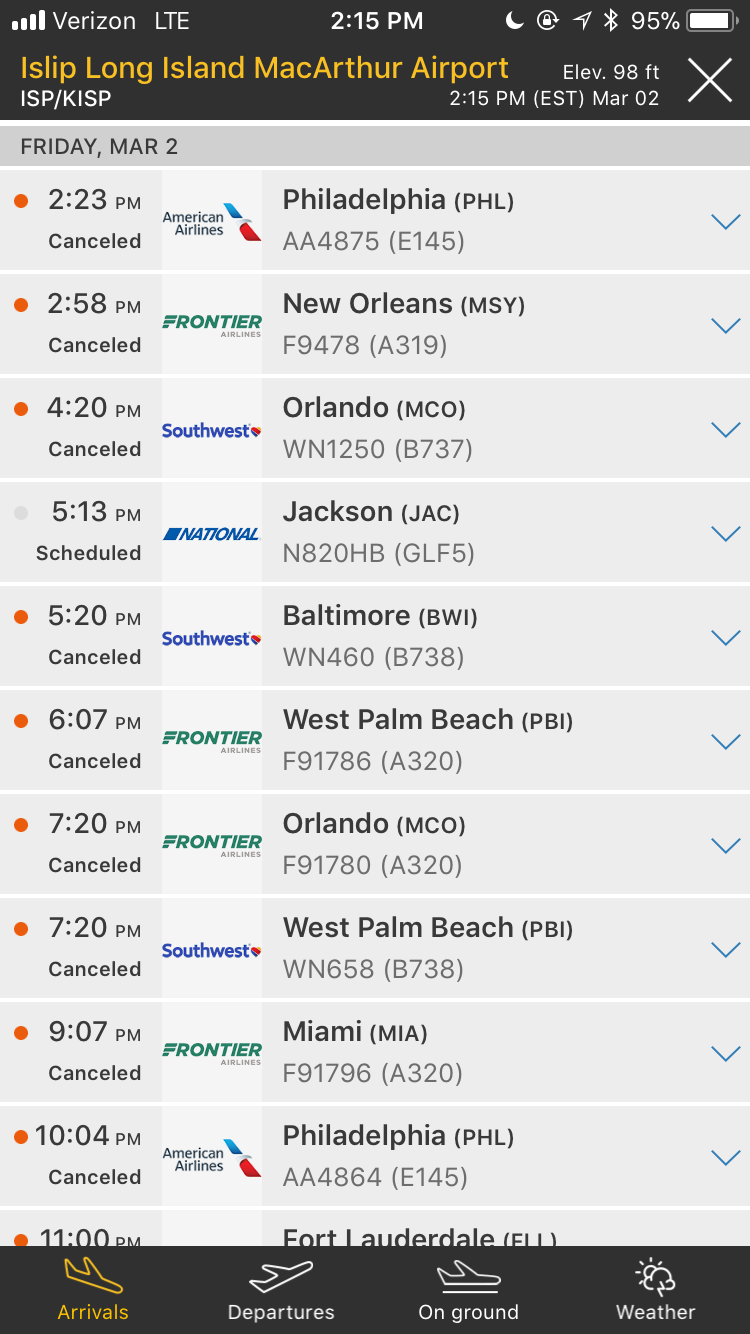The image size is (750, 1334).
Task: Open the F91796 Miami flight row
Action: [x=724, y=1053]
